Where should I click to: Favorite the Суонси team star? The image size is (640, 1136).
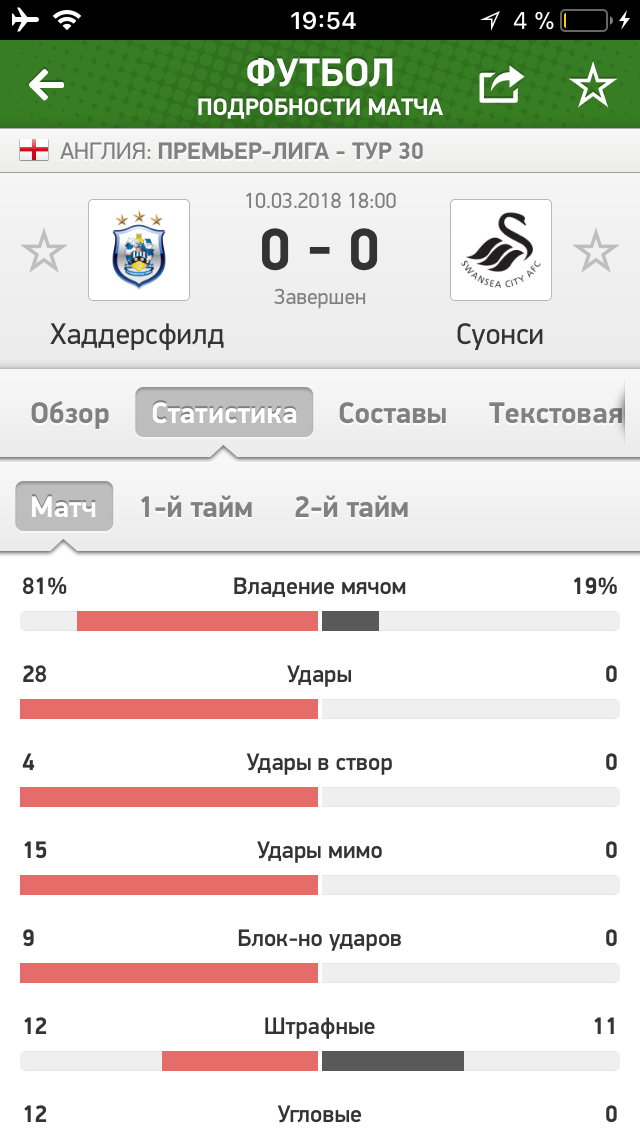pyautogui.click(x=596, y=251)
